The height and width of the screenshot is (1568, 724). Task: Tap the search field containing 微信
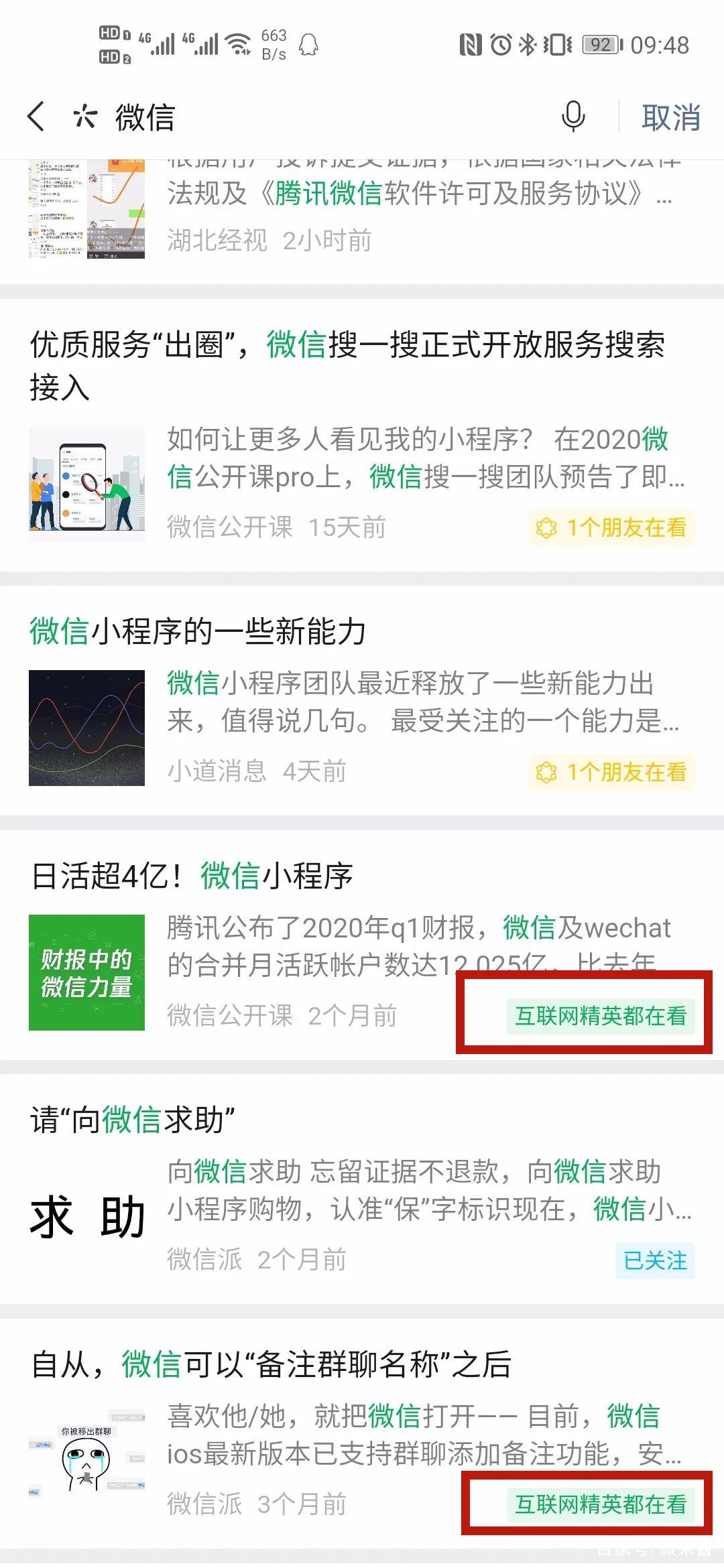tap(322, 118)
